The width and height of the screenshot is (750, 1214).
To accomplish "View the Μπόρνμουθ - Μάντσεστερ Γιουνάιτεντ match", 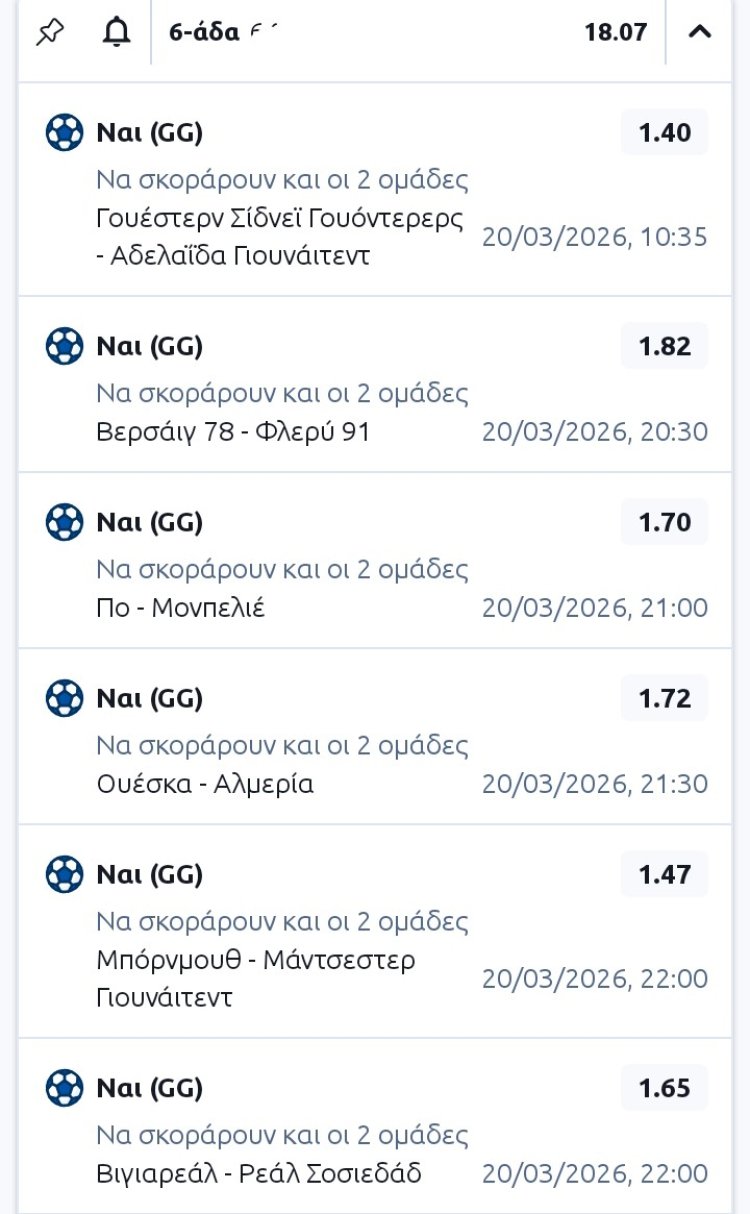I will click(x=256, y=978).
